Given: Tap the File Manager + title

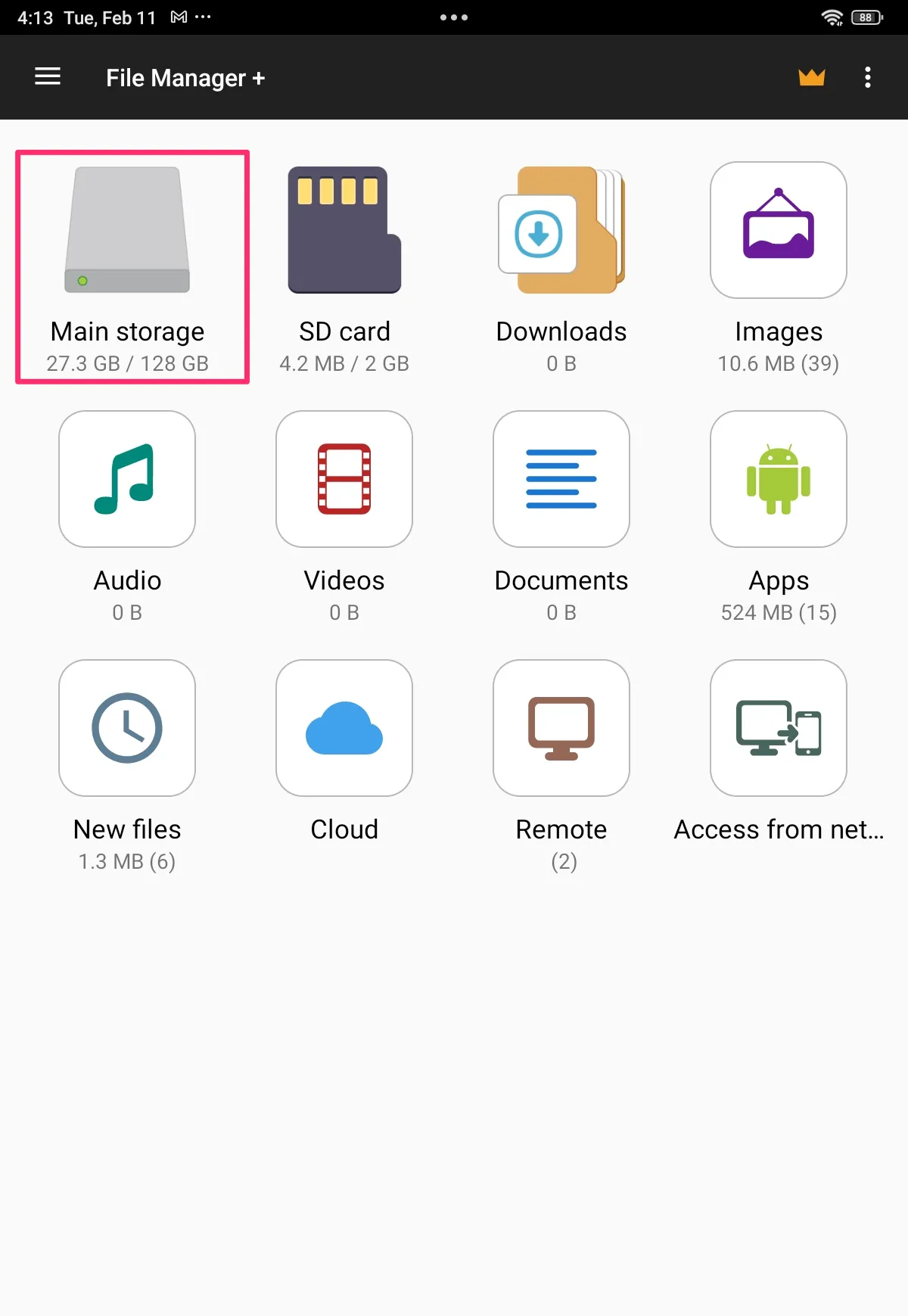Looking at the screenshot, I should 185,77.
